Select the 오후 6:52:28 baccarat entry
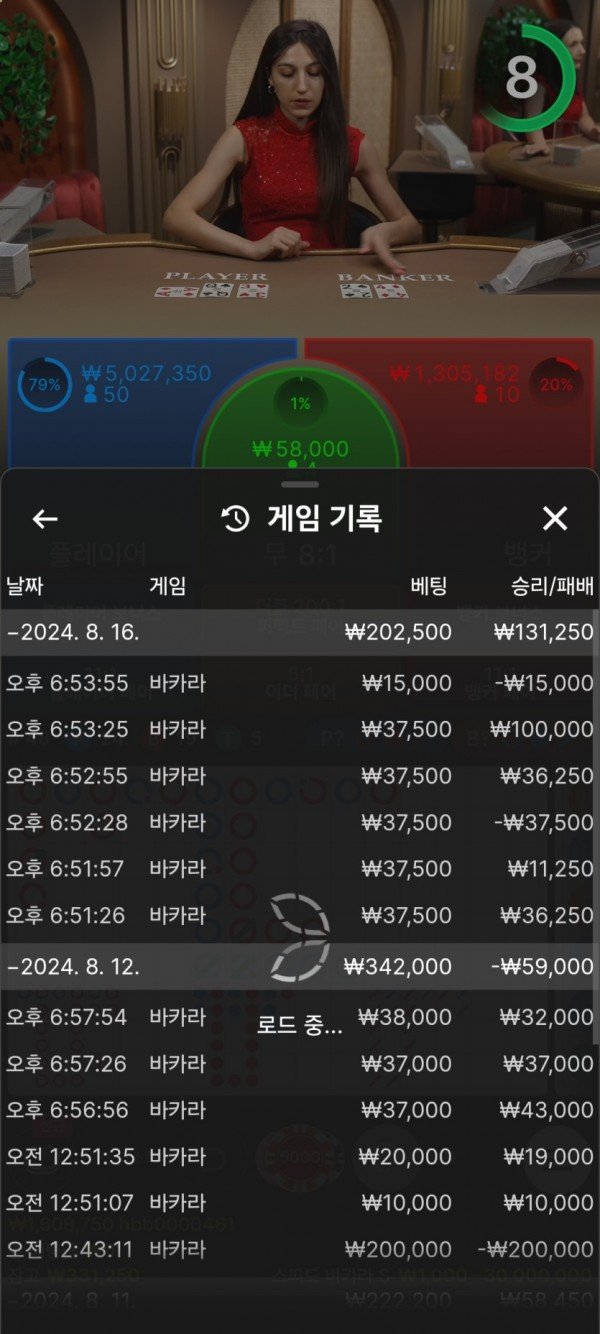600x1334 pixels. point(300,822)
